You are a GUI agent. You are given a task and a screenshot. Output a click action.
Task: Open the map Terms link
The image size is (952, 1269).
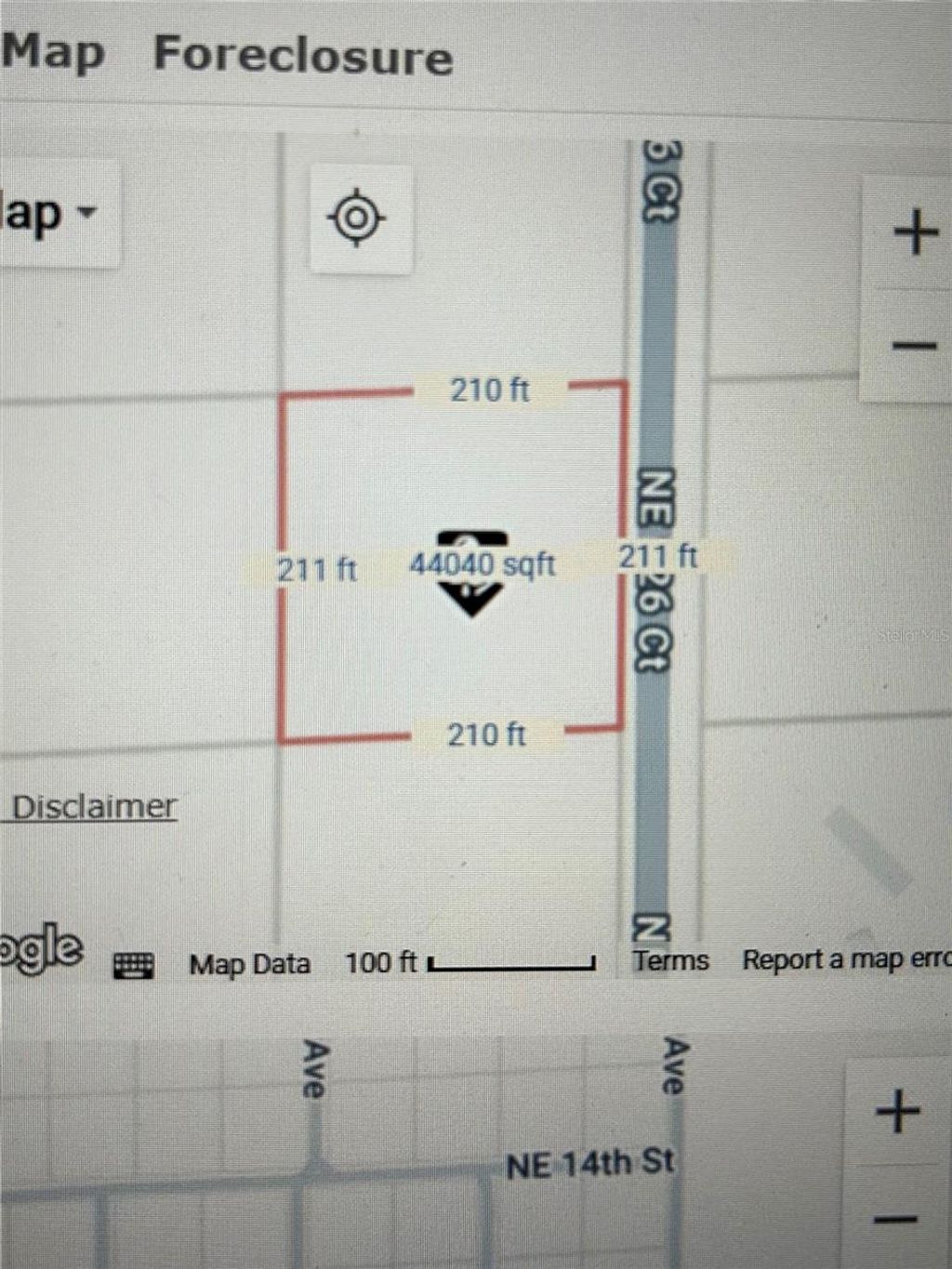(x=670, y=960)
